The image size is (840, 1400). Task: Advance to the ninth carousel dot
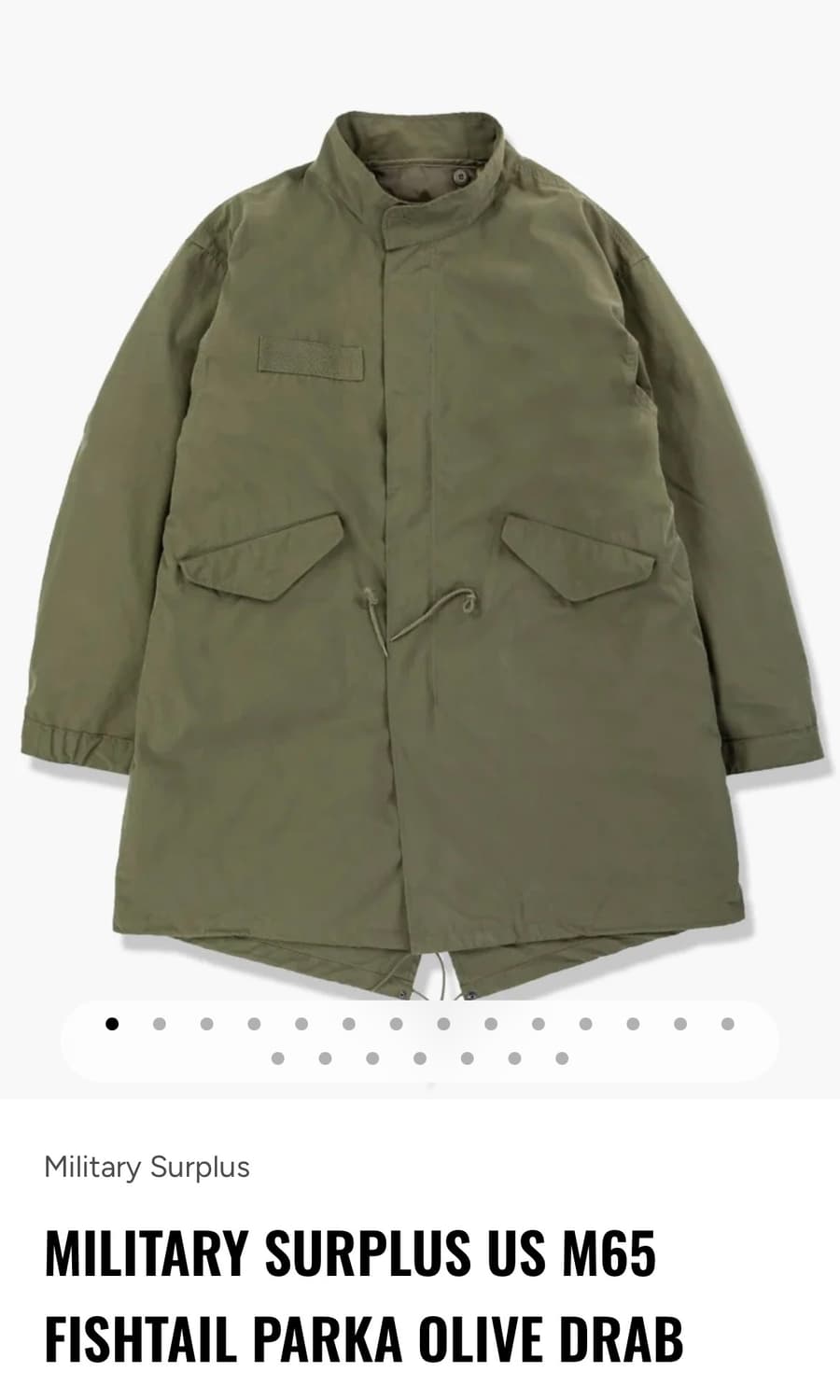pos(490,1024)
